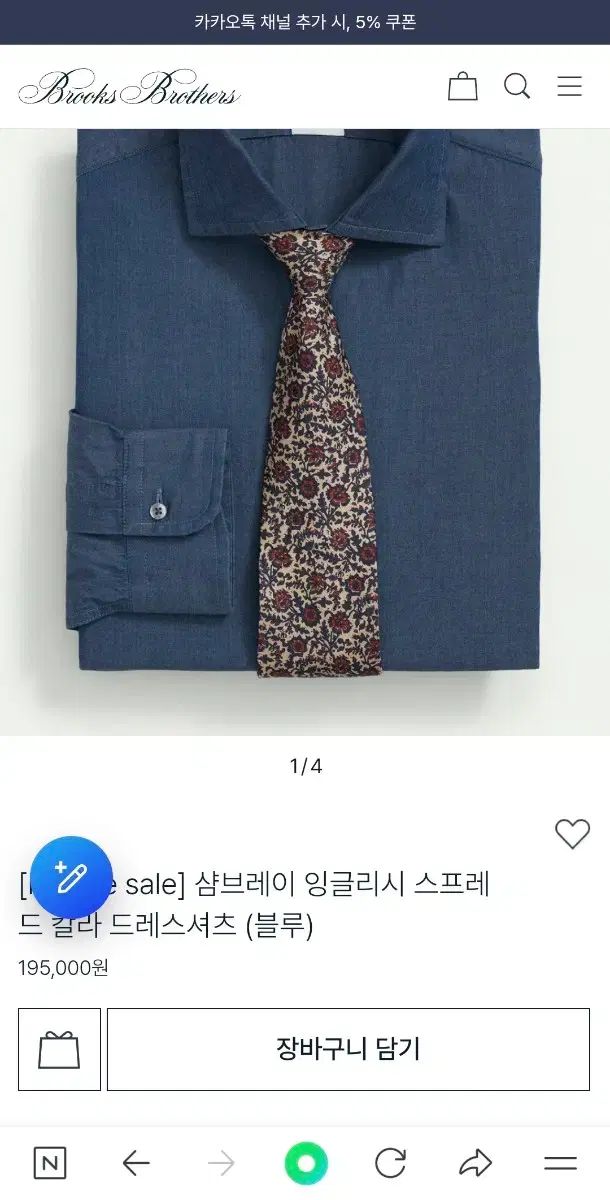Screen dimensions: 610x1200
Task: Open the browser menu in the bottom bar
Action: (x=560, y=1163)
